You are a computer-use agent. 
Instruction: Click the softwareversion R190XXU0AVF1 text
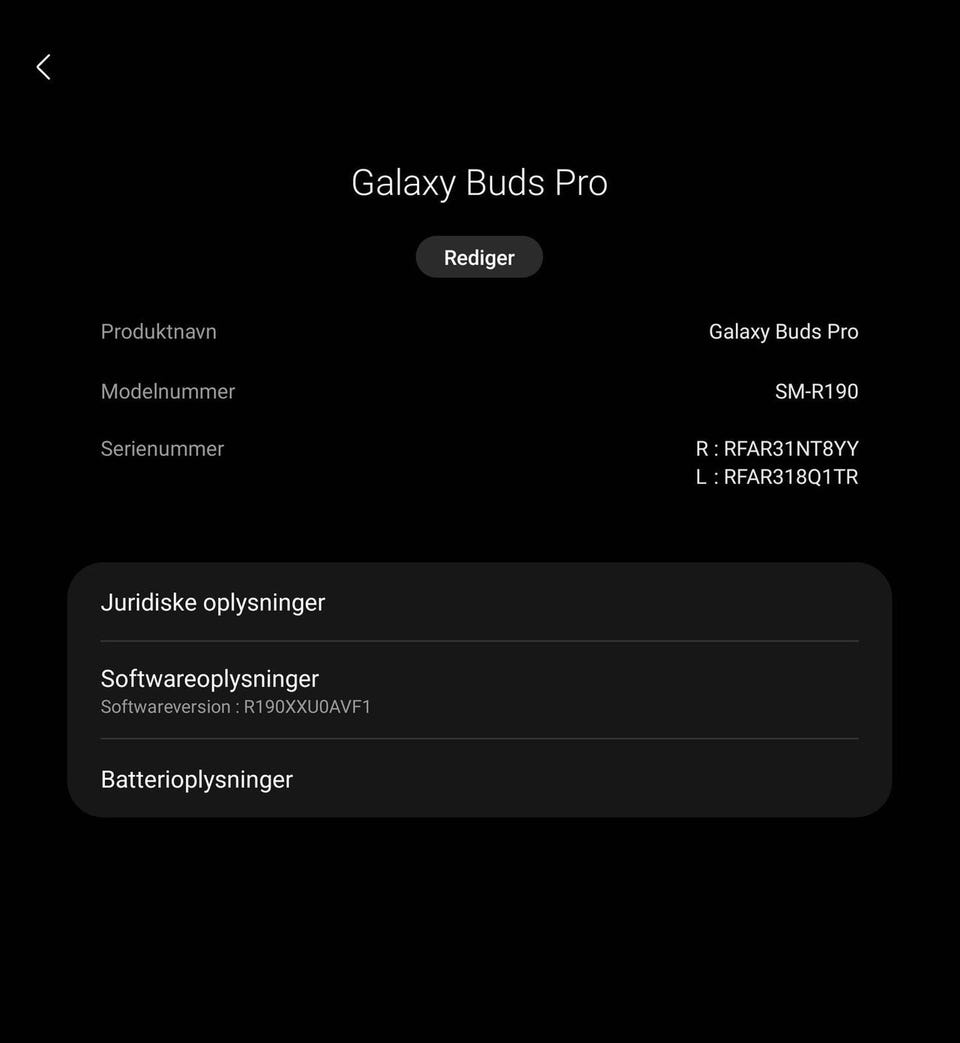235,707
